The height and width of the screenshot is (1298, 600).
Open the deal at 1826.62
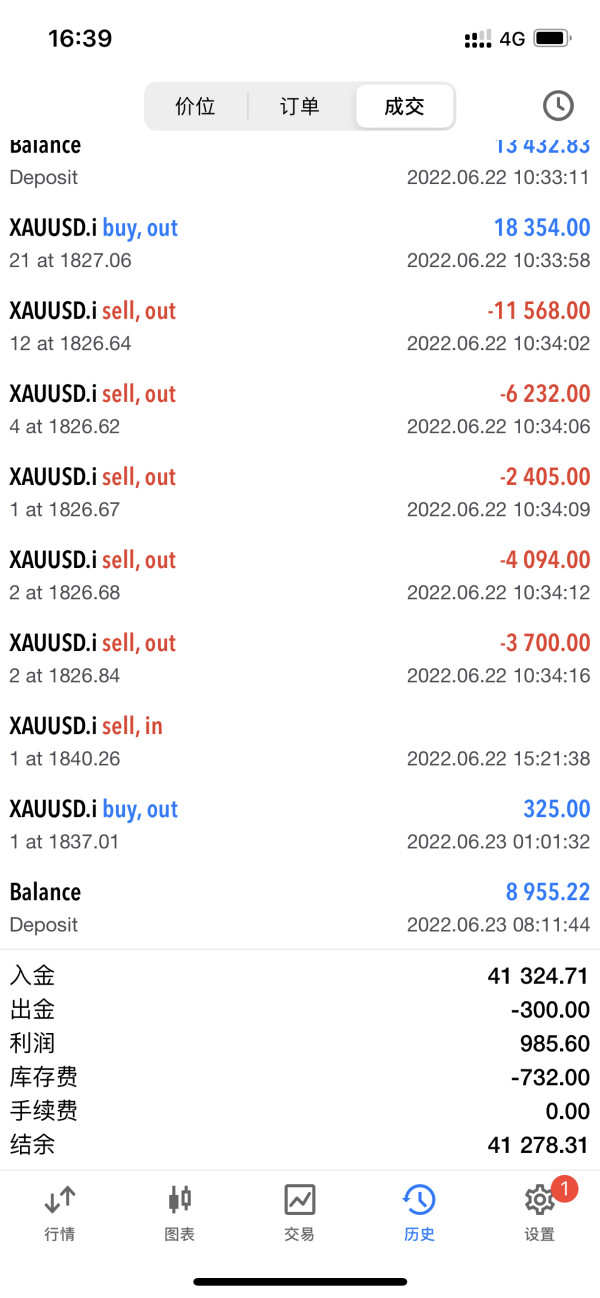300,409
